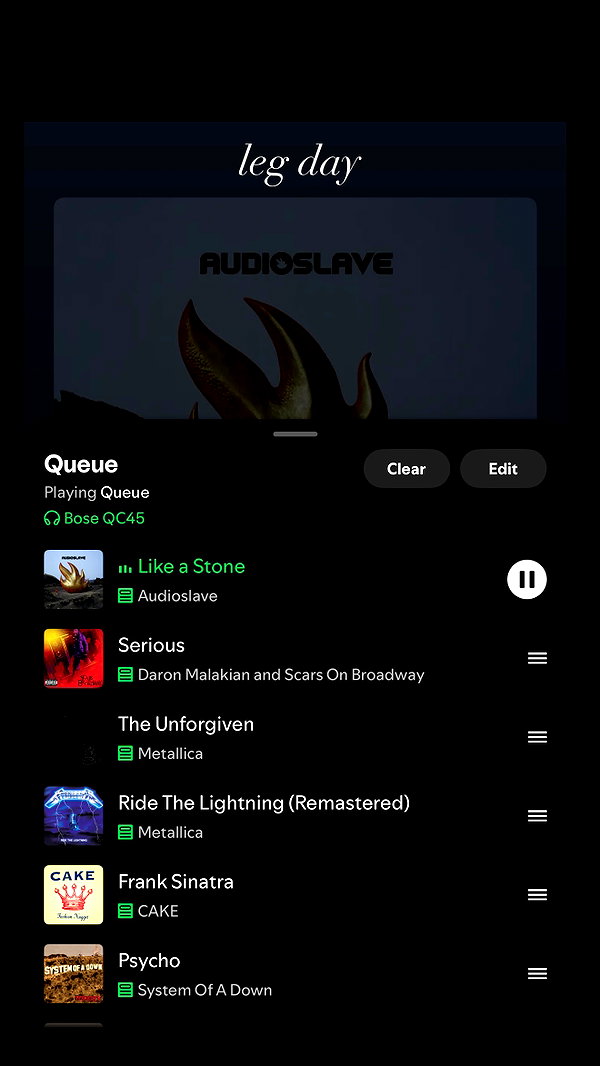
Task: Tap the reorder handle next to Serious
Action: [537, 658]
